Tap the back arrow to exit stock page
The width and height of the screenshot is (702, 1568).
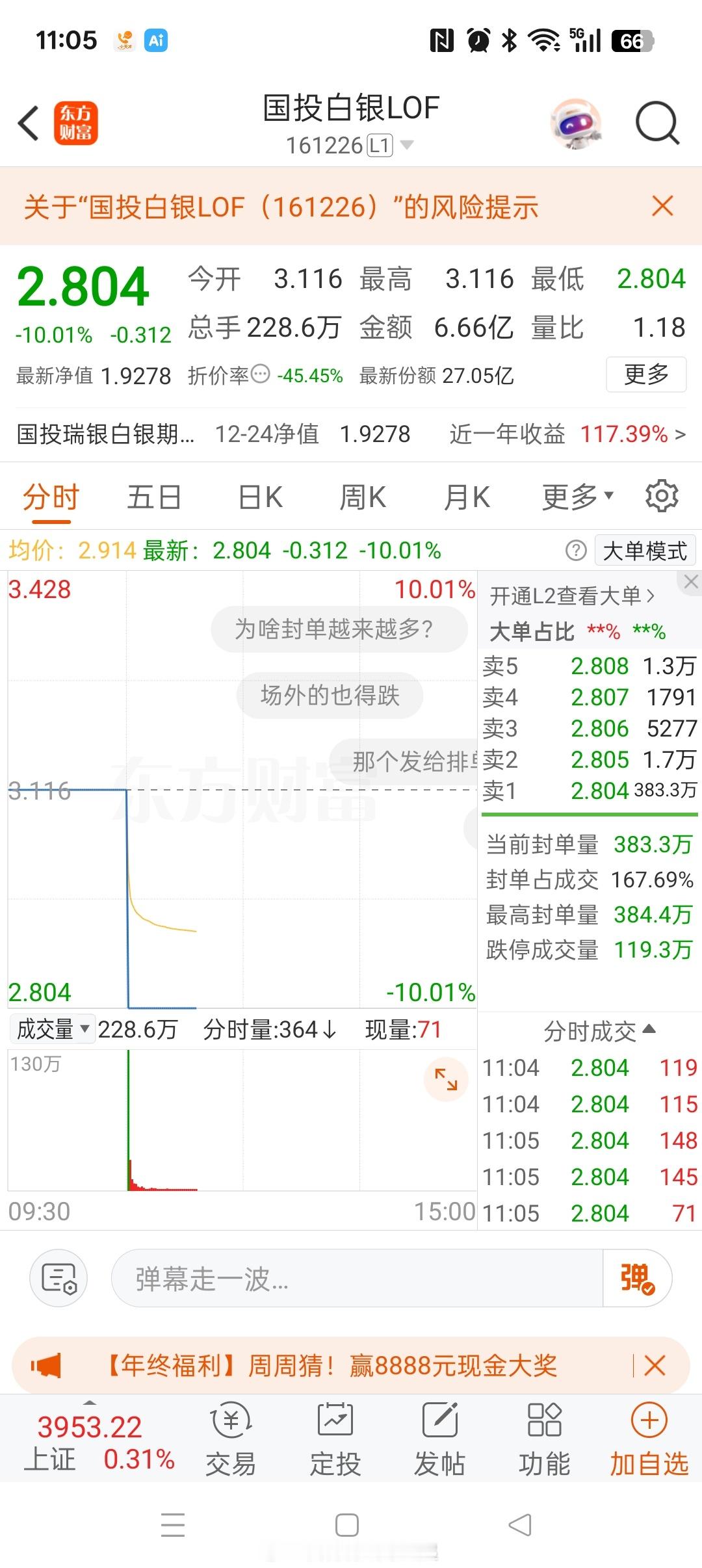click(27, 123)
